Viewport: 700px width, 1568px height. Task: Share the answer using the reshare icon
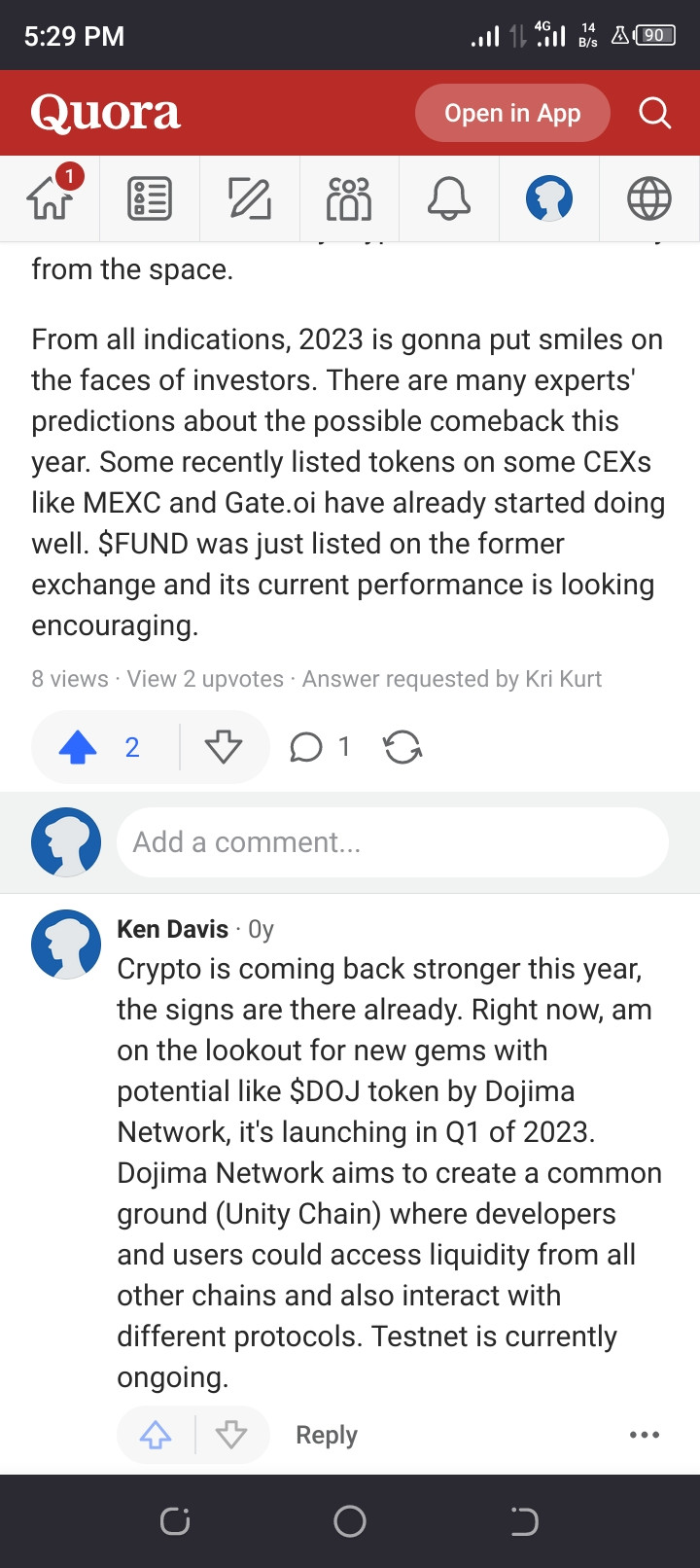[402, 747]
